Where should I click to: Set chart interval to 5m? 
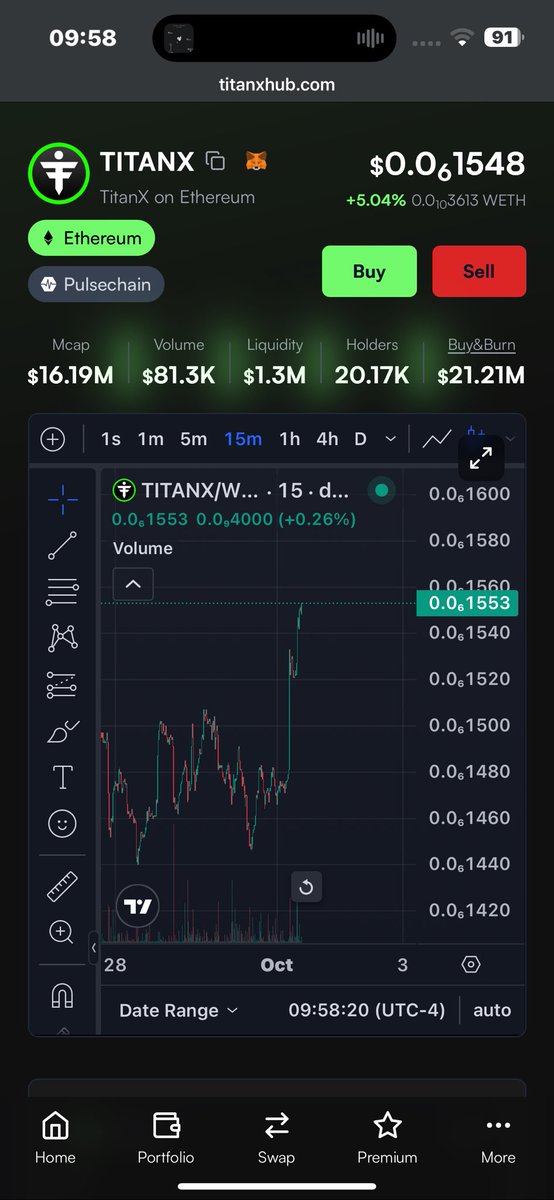[x=194, y=439]
